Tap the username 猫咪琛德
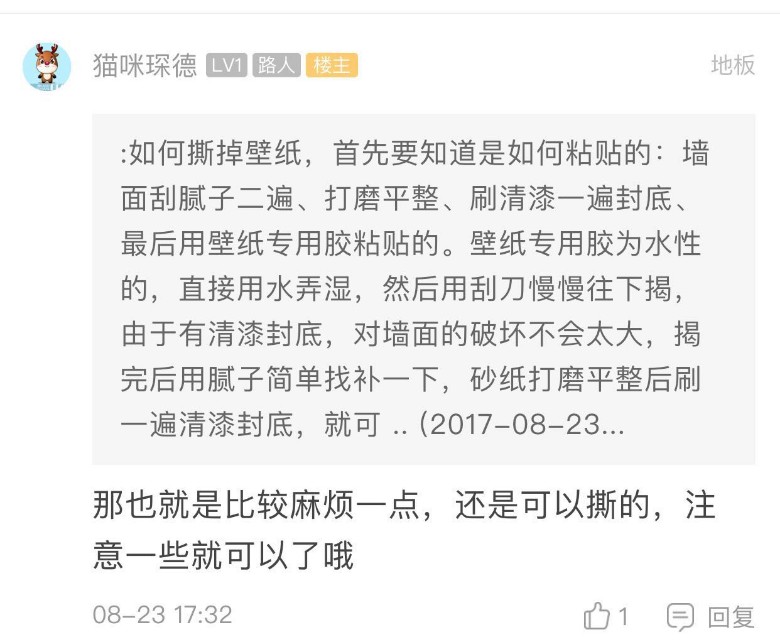This screenshot has height=642, width=780. click(x=144, y=66)
